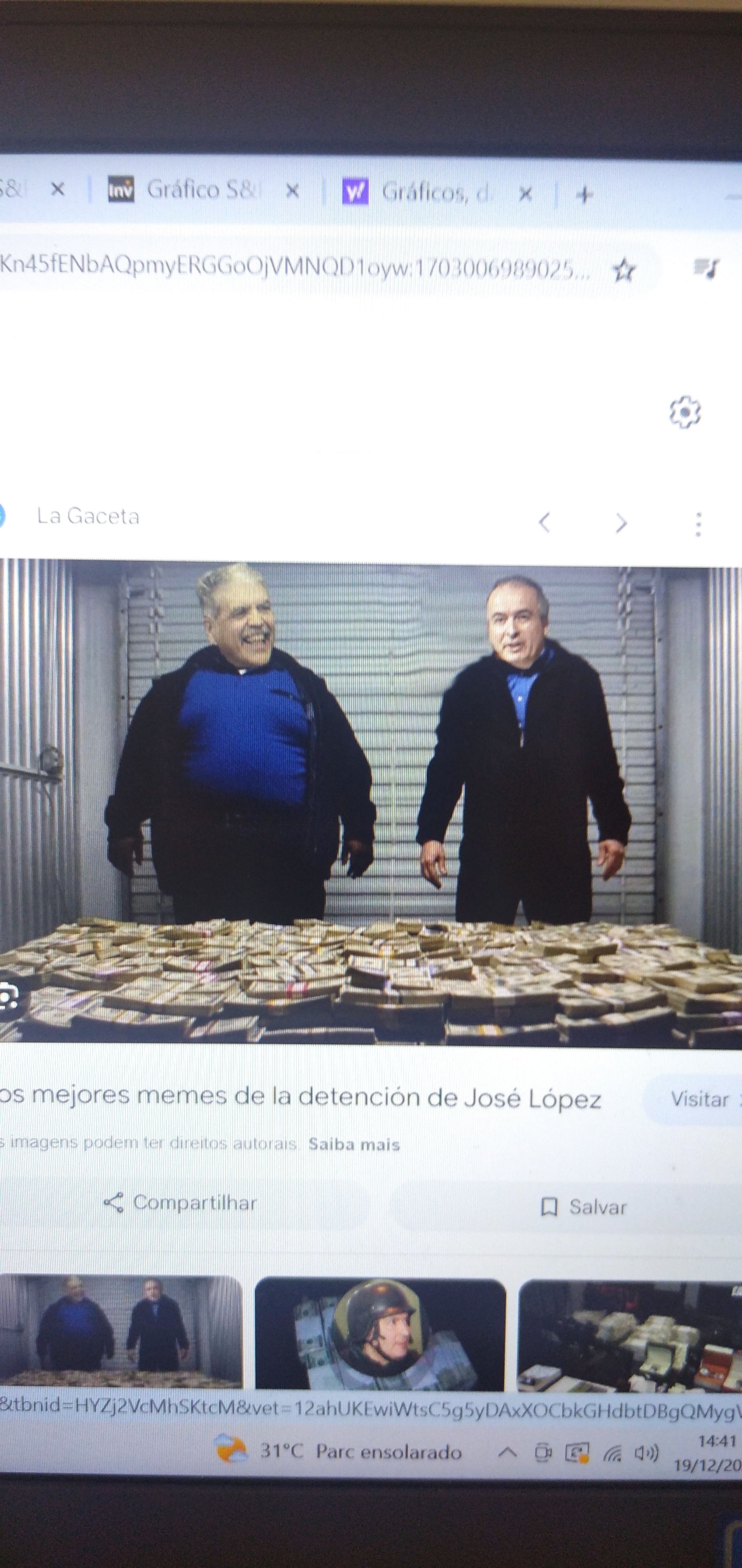This screenshot has width=742, height=1568.
Task: Open the media controls icon
Action: click(x=705, y=268)
